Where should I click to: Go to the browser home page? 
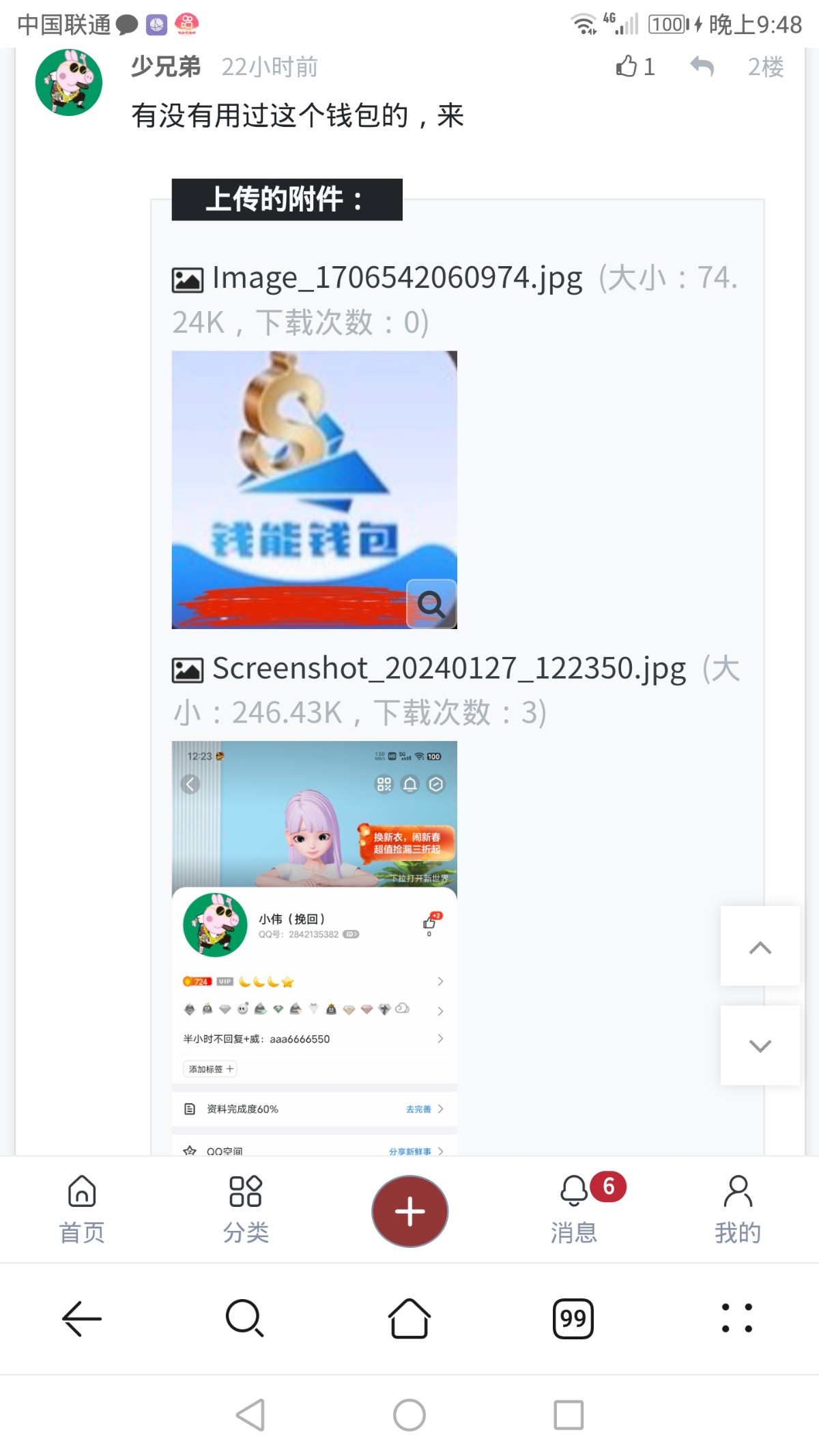point(409,1318)
